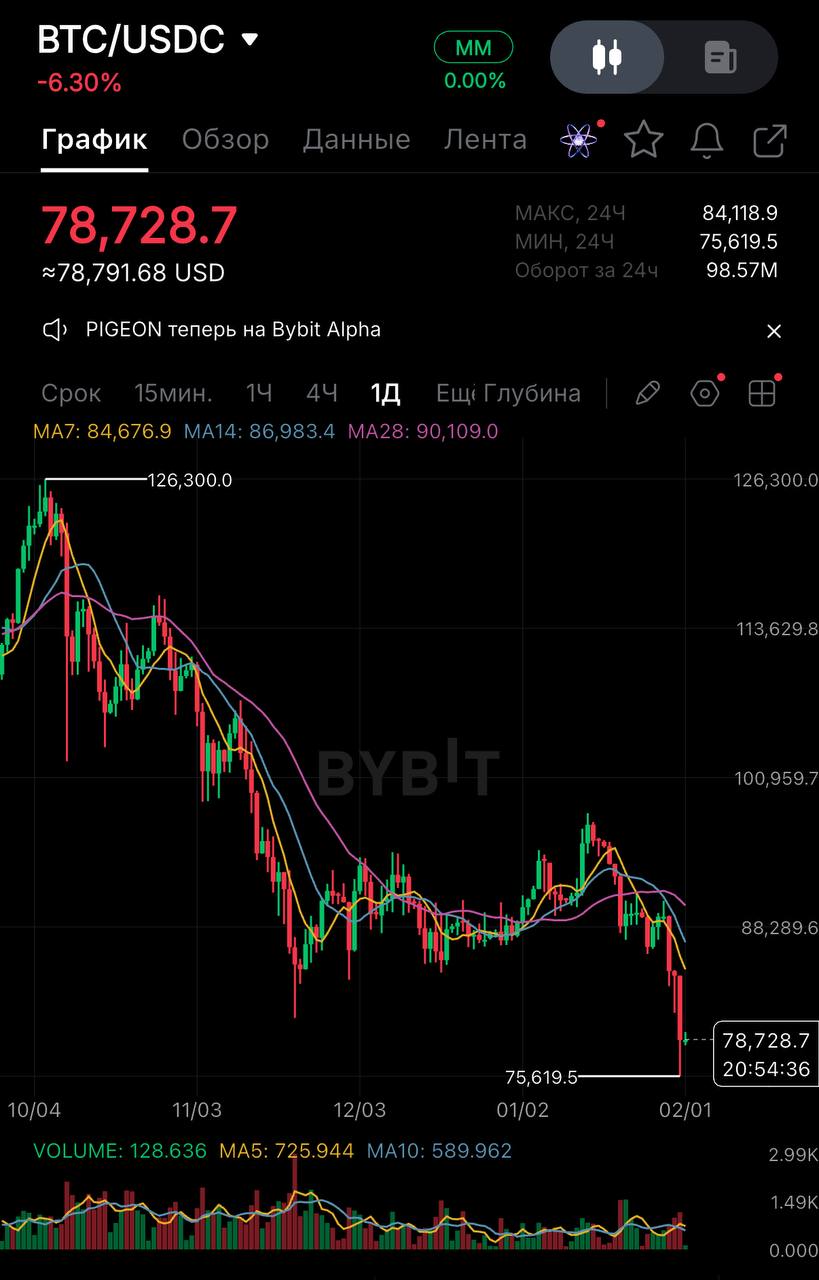Dismiss the PIGEON Bybit Alpha banner
819x1280 pixels.
click(773, 331)
